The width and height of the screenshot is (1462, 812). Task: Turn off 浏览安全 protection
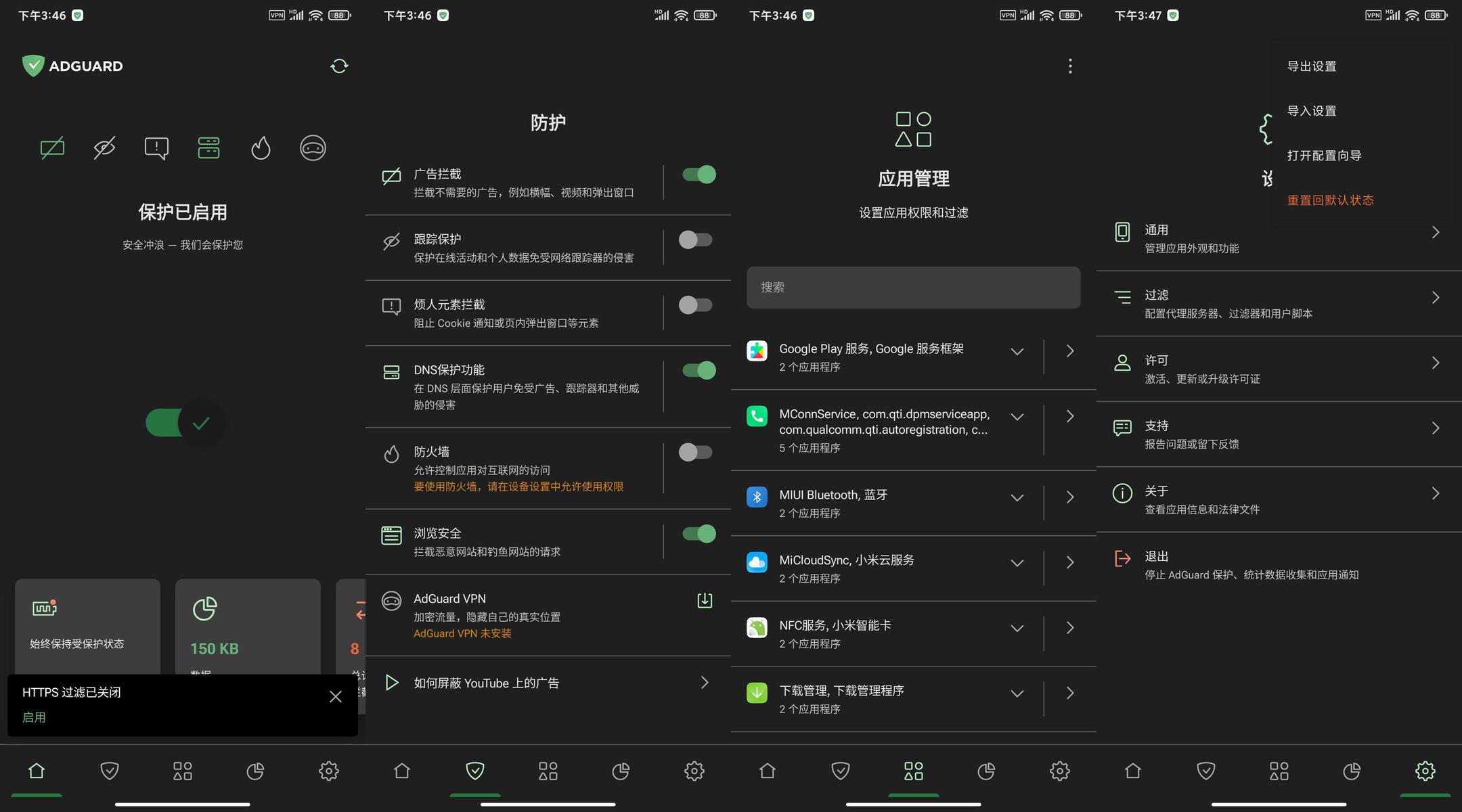tap(699, 534)
